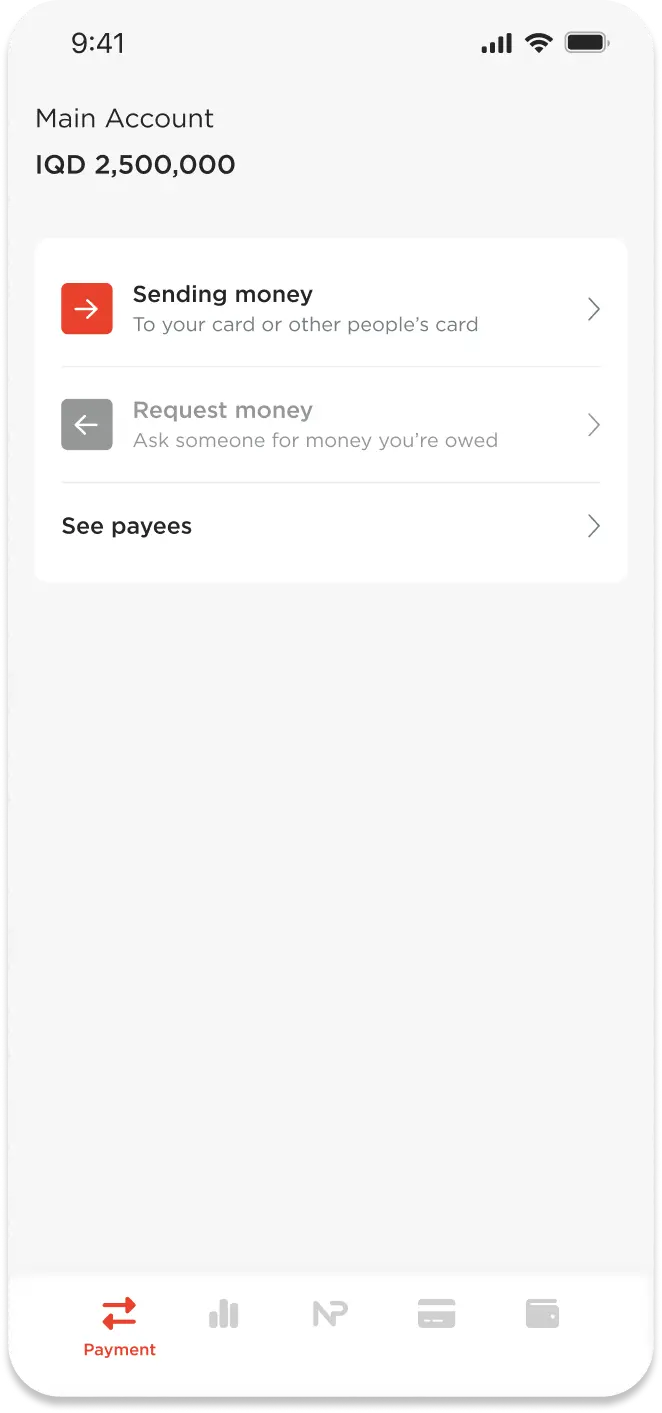Switch to the bar chart statistics tab
Image resolution: width=662 pixels, height=1413 pixels.
[x=224, y=1313]
